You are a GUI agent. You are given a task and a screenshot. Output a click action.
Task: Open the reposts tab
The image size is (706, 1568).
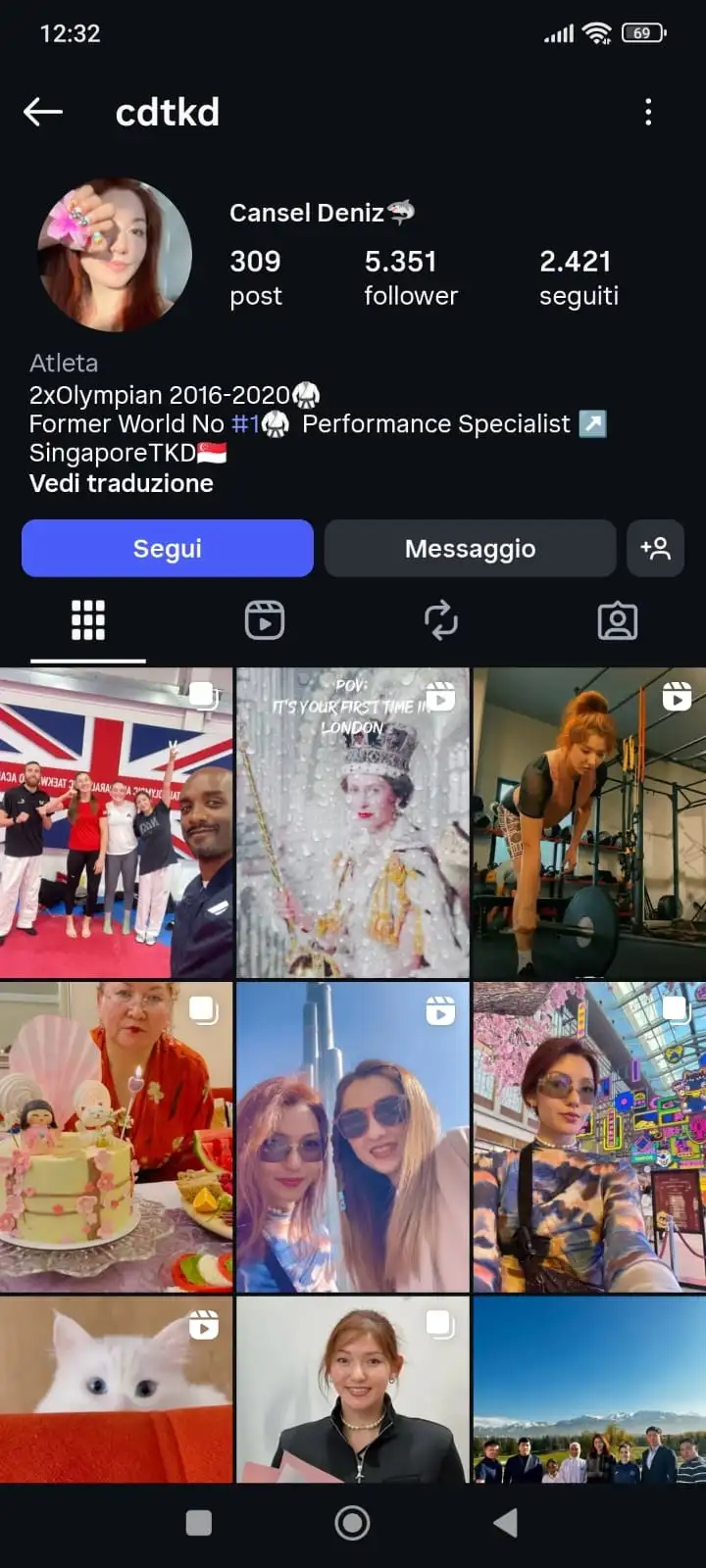pos(441,620)
